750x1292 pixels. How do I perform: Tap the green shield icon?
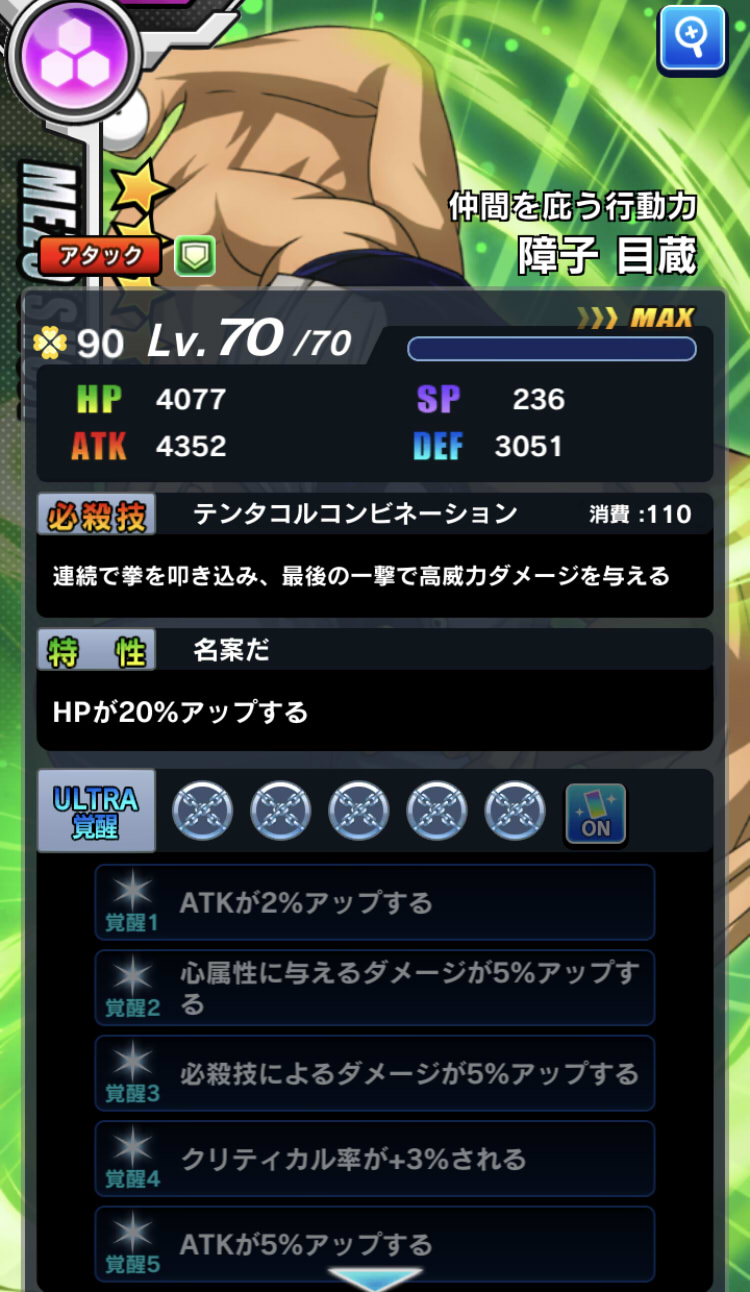194,257
